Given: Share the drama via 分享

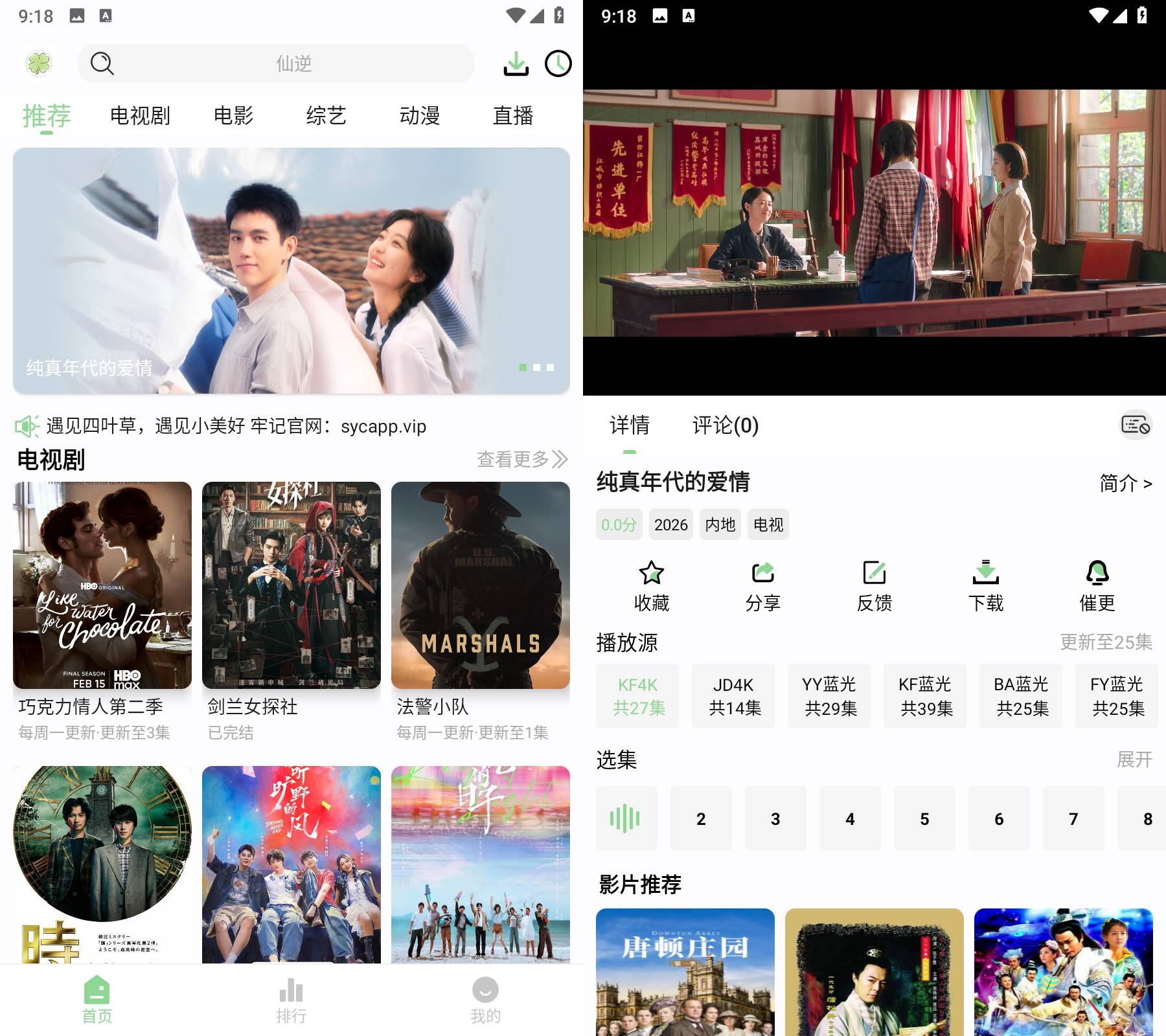Looking at the screenshot, I should [x=762, y=586].
